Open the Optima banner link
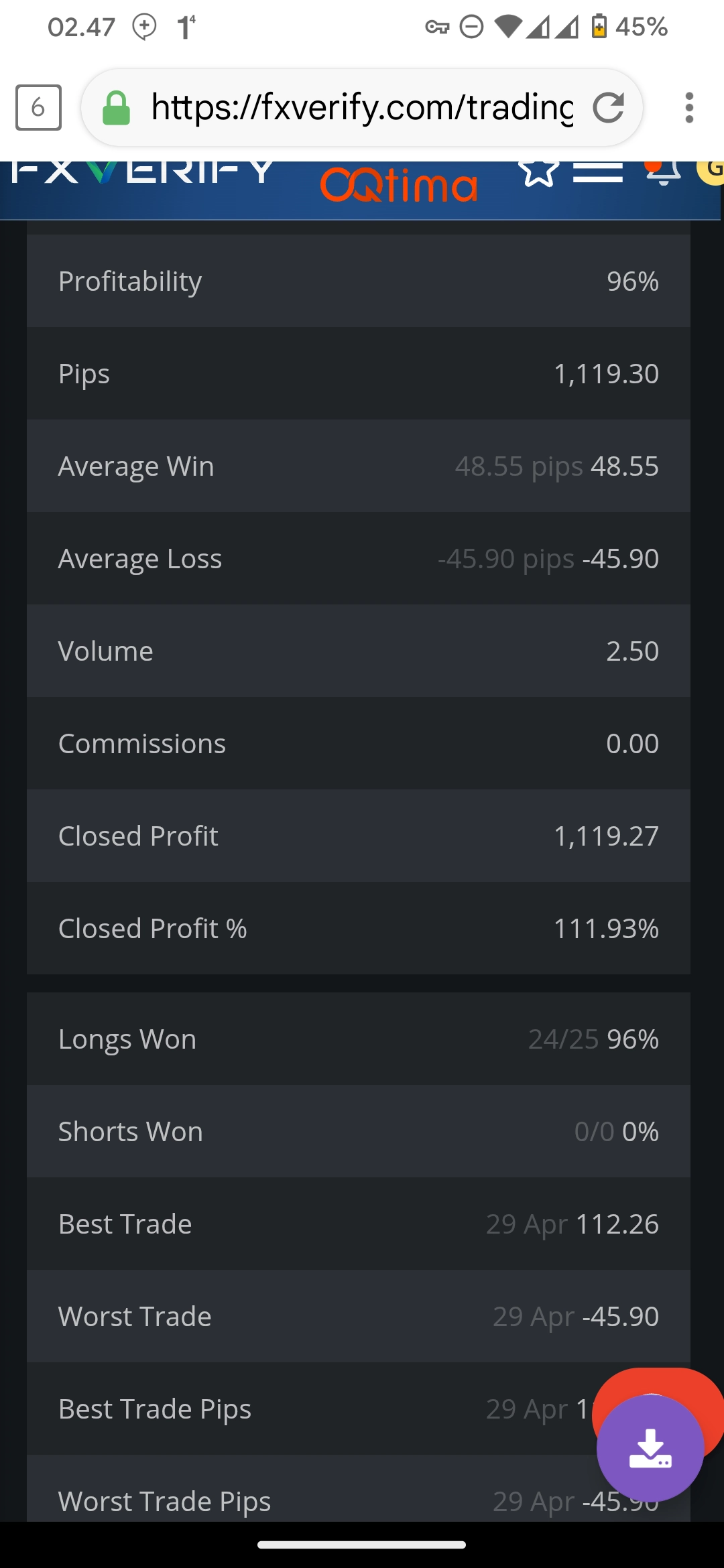This screenshot has height=1568, width=724. 398,184
